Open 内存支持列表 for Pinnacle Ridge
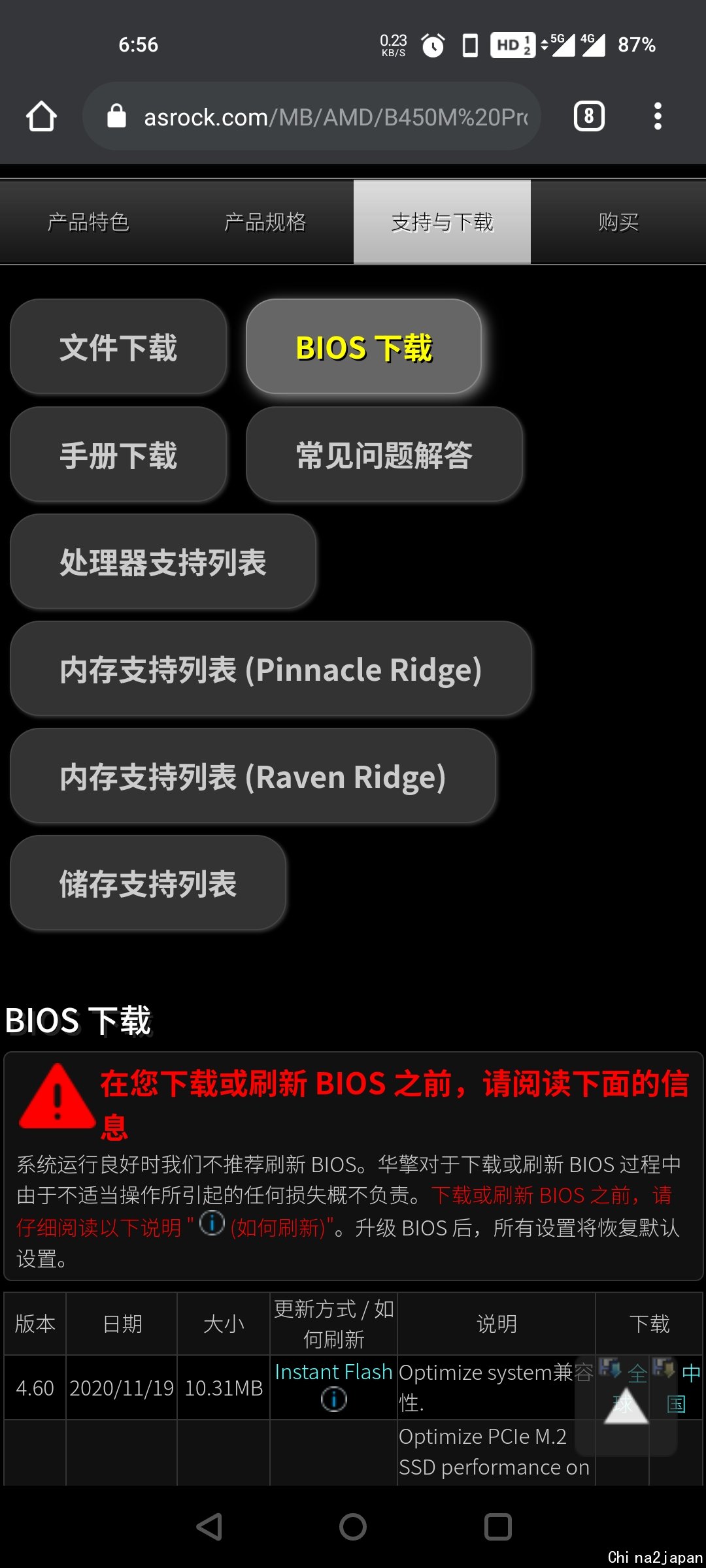This screenshot has height=1568, width=706. (x=271, y=669)
